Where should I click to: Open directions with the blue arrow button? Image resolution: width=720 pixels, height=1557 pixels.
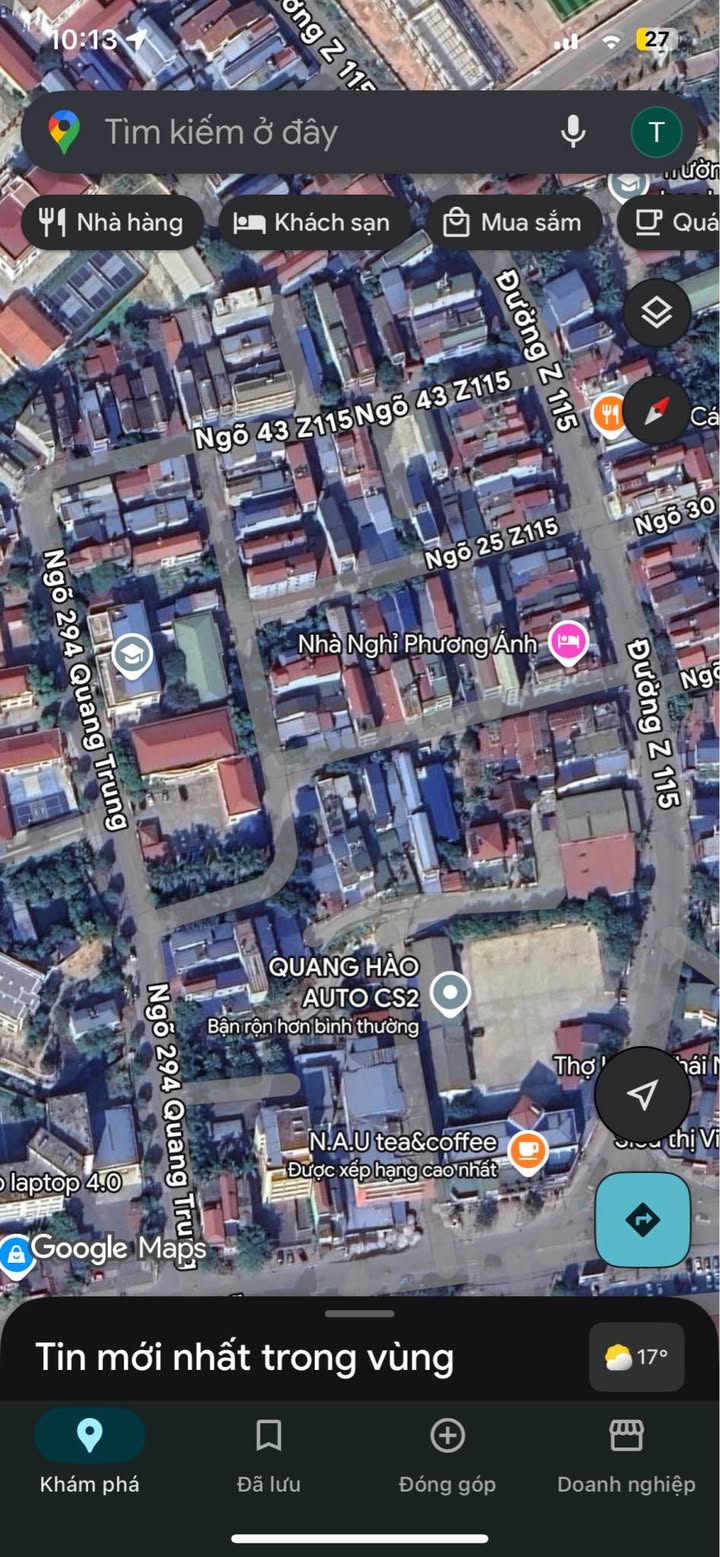pos(642,1220)
